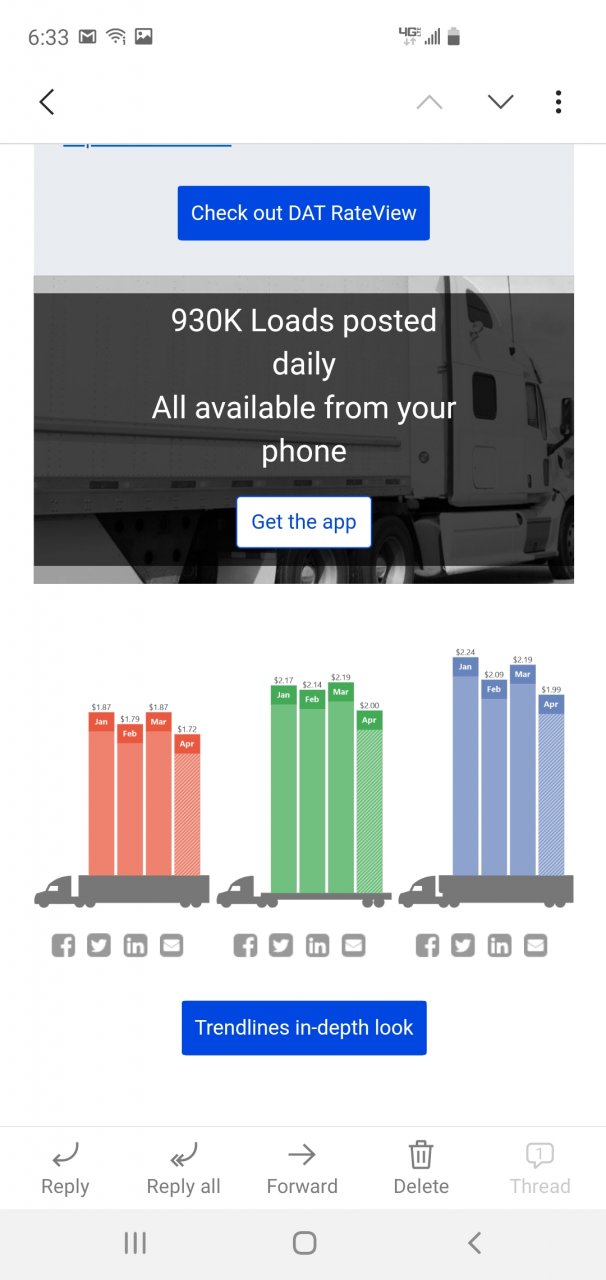Tap the Get the app button
The image size is (606, 1280).
click(303, 522)
